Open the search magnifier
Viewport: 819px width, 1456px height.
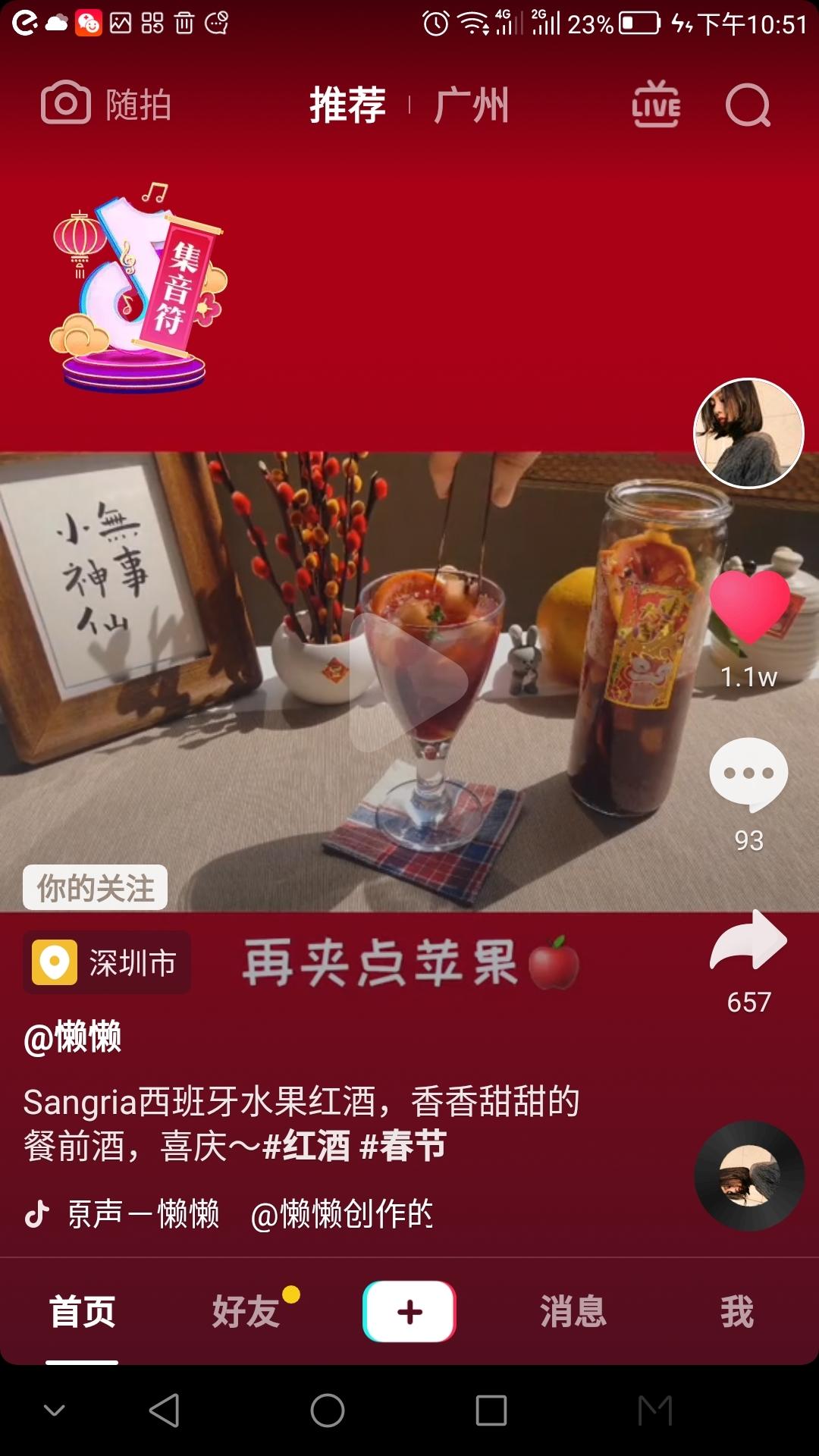748,105
